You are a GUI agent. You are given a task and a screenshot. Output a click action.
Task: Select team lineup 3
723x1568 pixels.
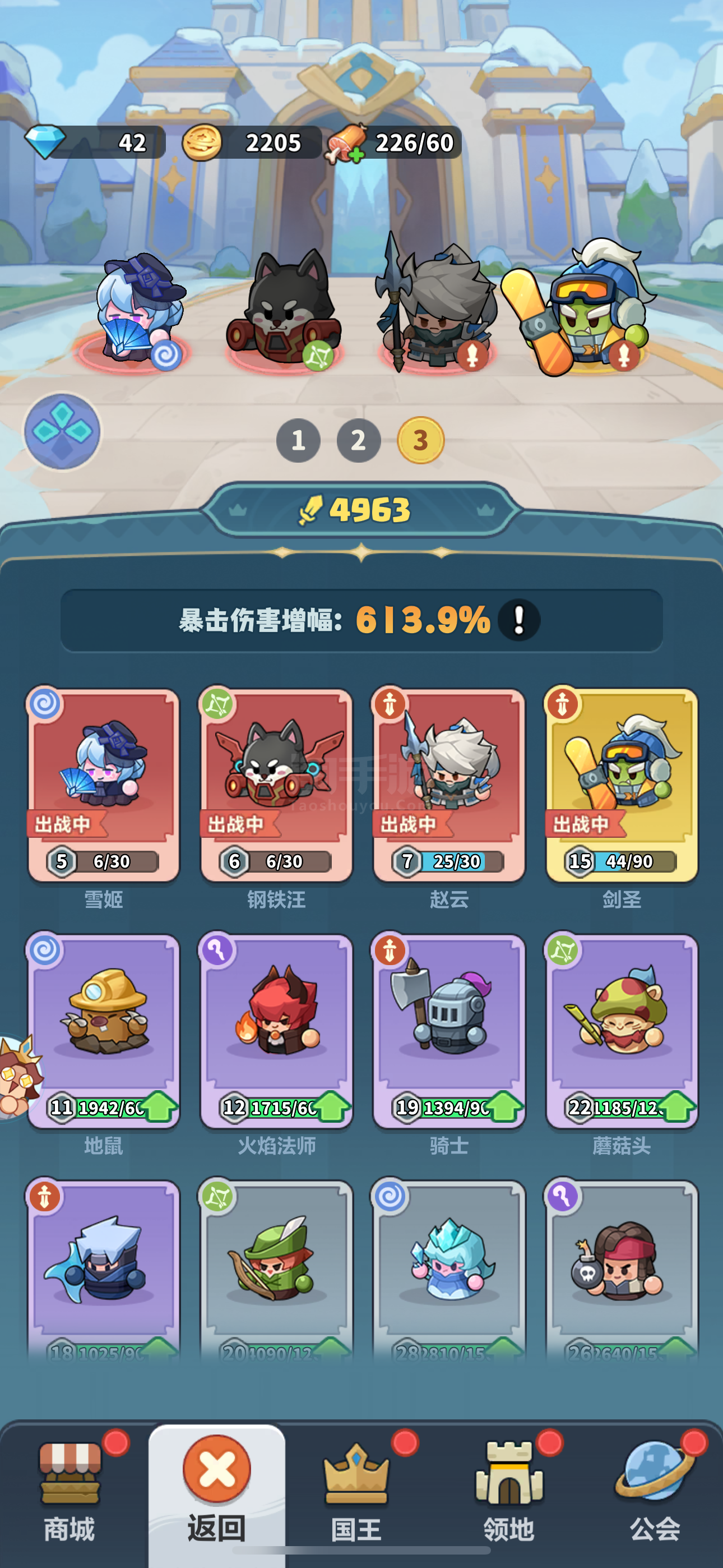[420, 440]
